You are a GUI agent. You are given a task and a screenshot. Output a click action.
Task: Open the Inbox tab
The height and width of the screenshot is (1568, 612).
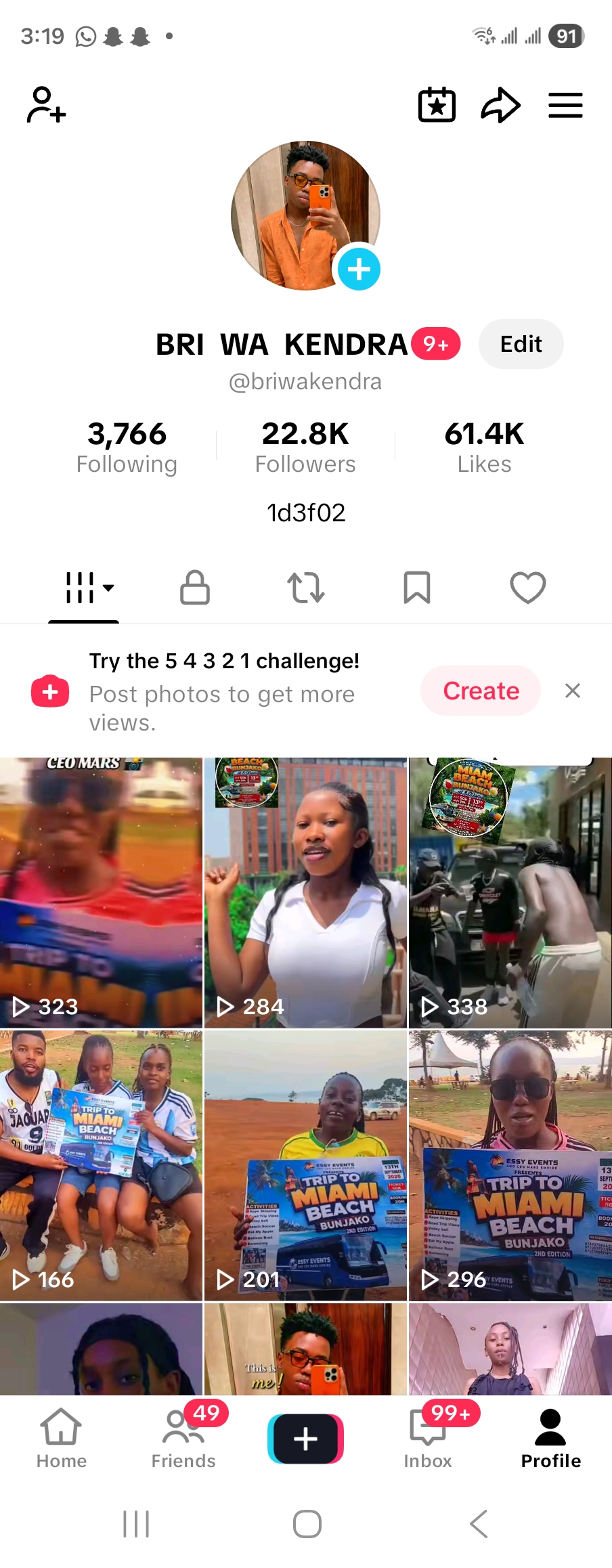(428, 1438)
